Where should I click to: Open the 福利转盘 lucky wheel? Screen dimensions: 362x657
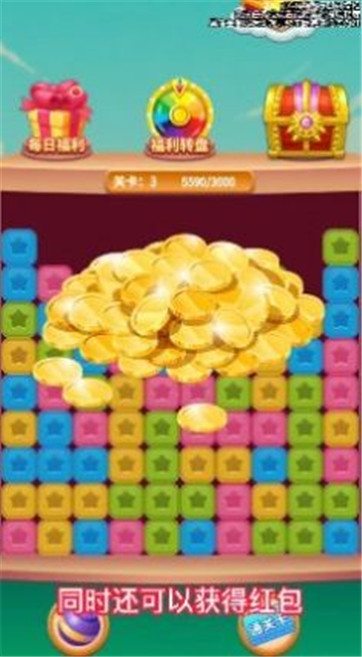tap(180, 117)
